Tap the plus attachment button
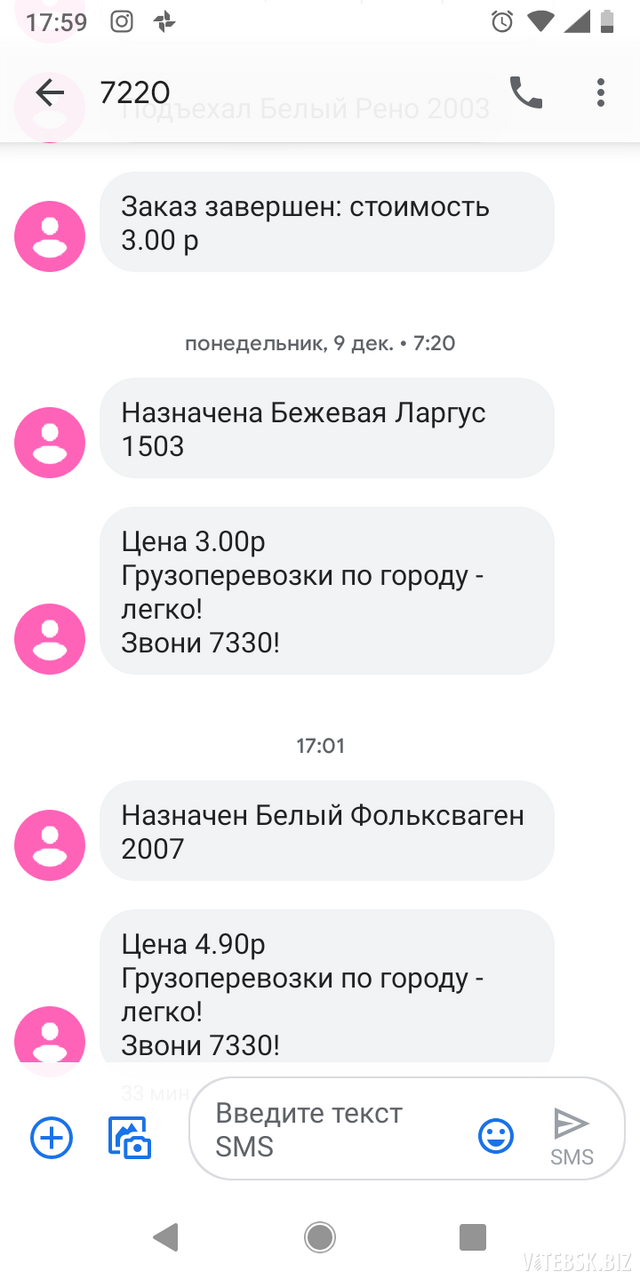The height and width of the screenshot is (1280, 640). (52, 1138)
